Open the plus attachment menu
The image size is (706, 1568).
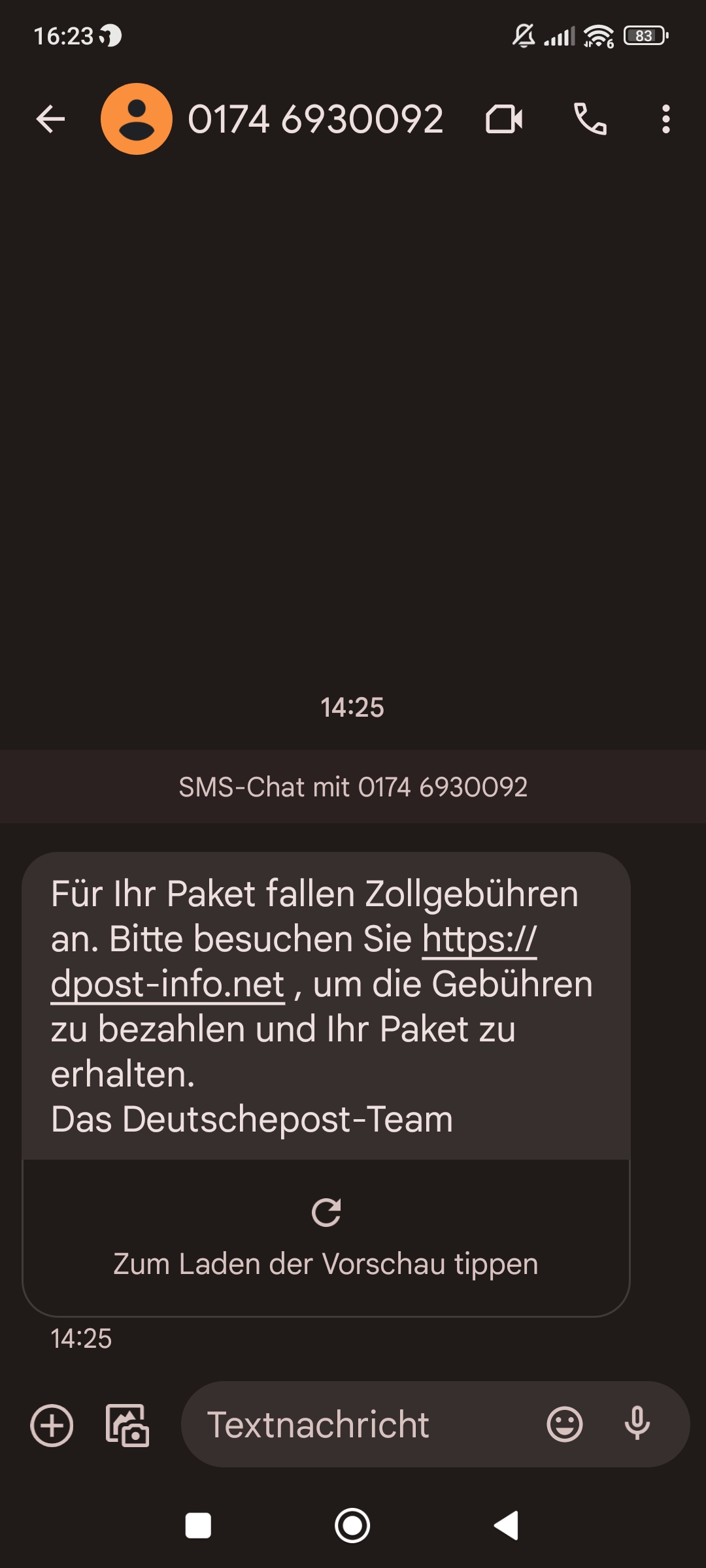point(52,1425)
